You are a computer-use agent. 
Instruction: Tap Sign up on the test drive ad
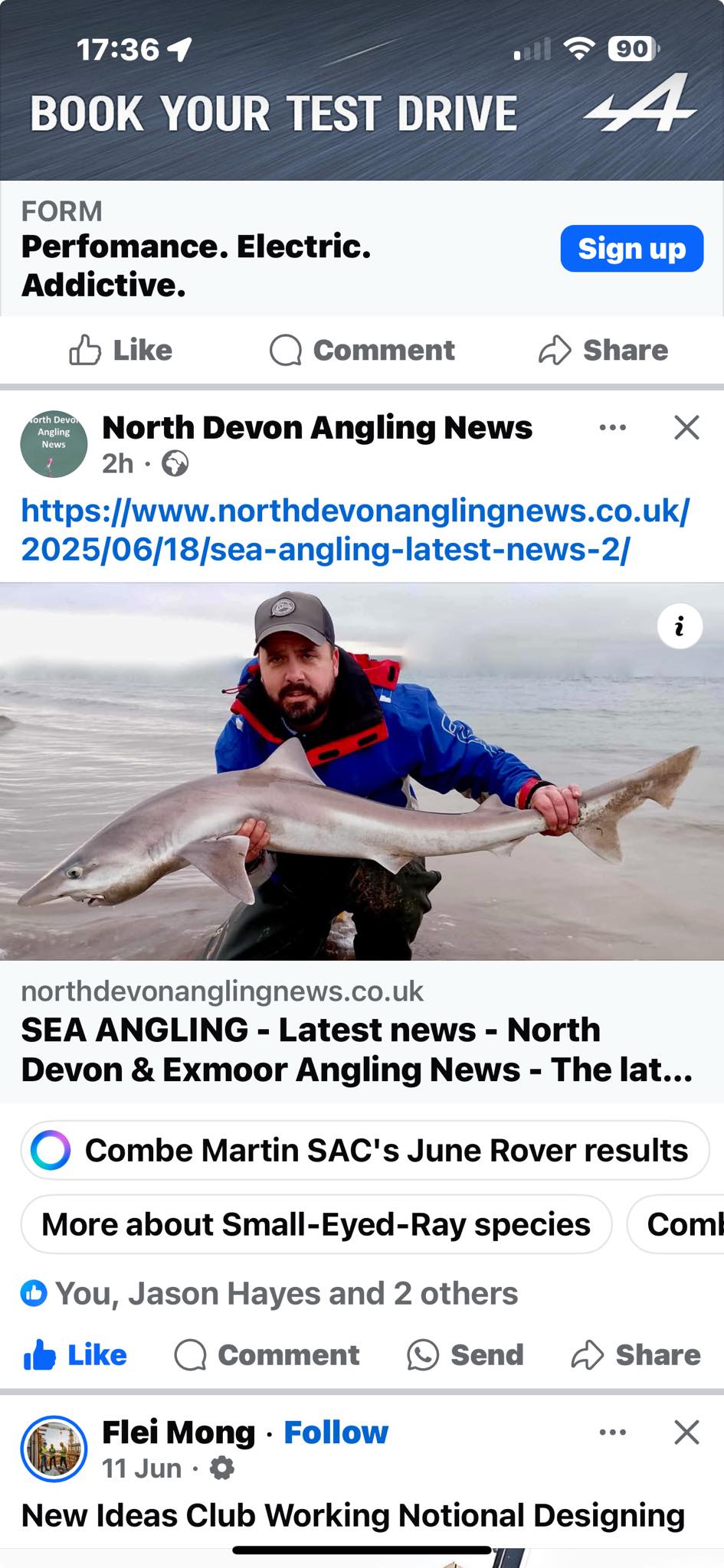click(x=631, y=249)
